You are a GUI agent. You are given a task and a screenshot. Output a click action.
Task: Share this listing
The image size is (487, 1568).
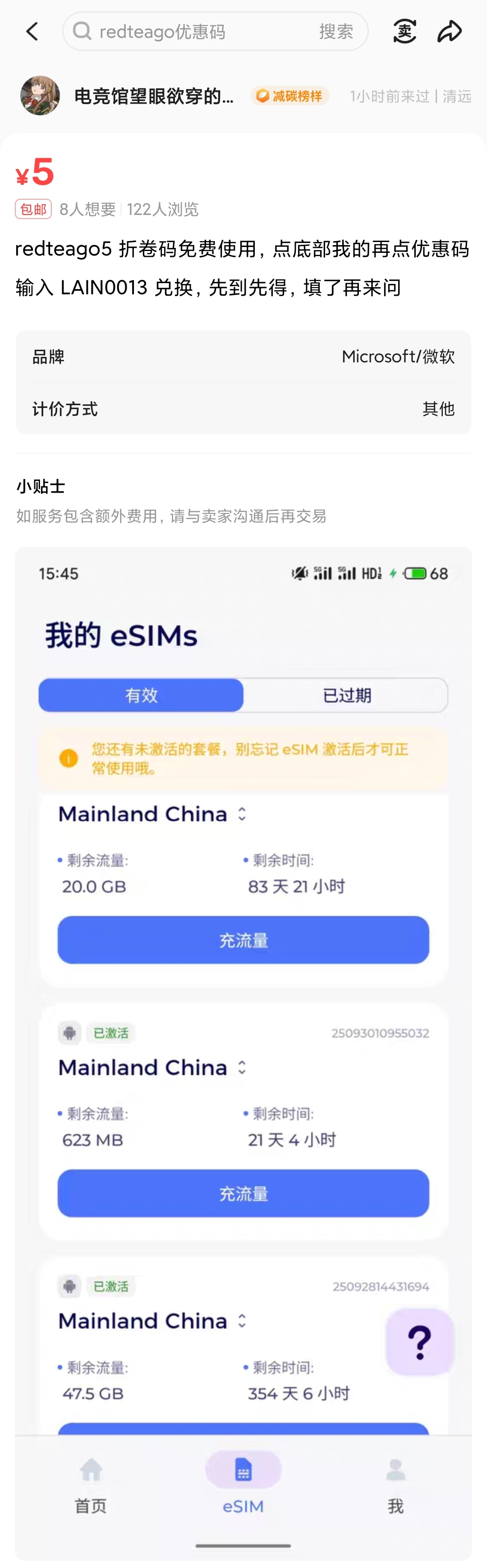[450, 32]
